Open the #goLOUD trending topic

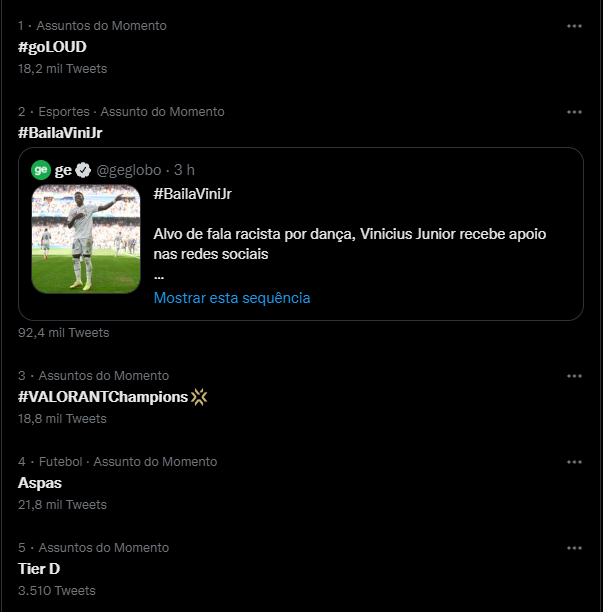click(x=52, y=47)
